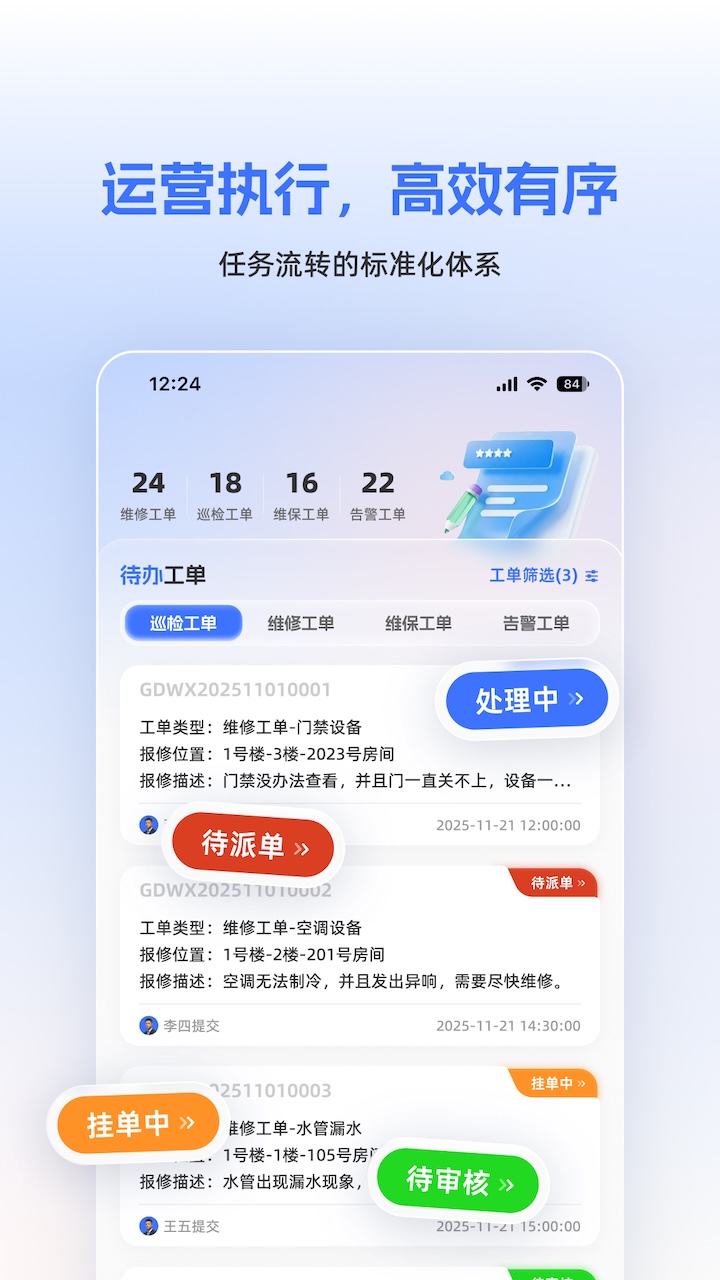
Task: Tap the battery level icon showing 84
Action: tap(572, 383)
